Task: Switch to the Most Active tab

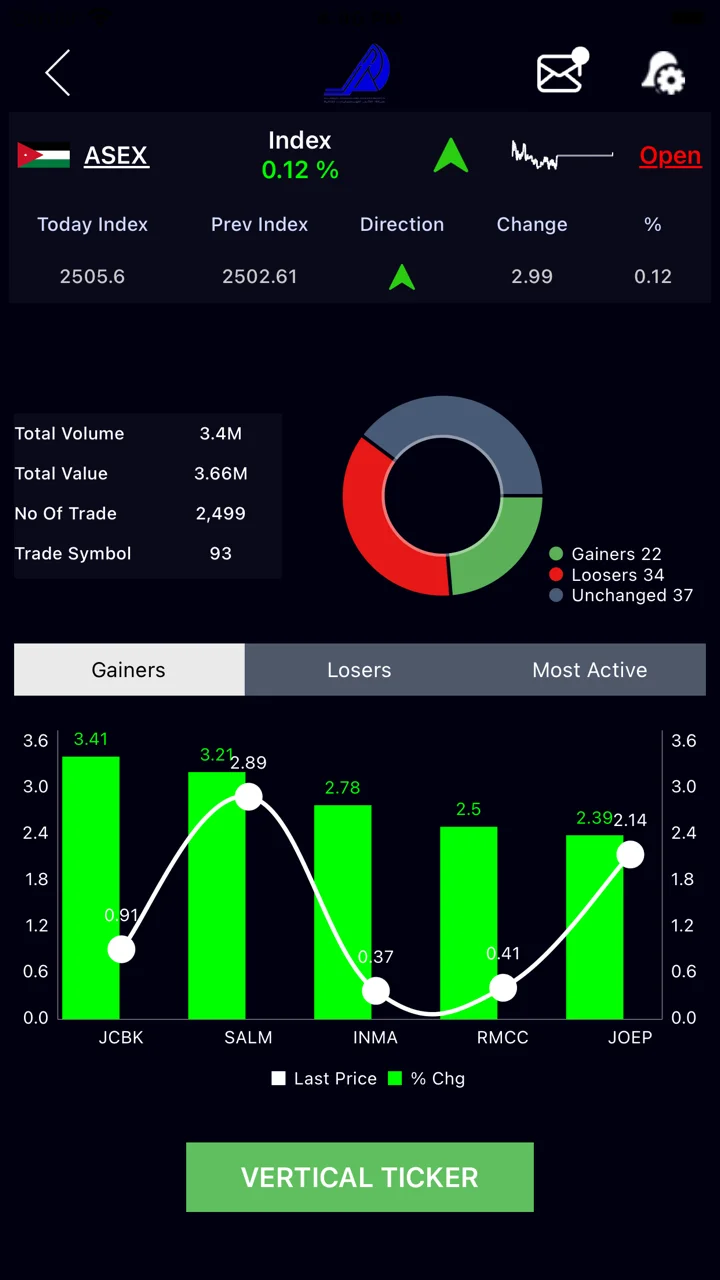Action: coord(590,670)
